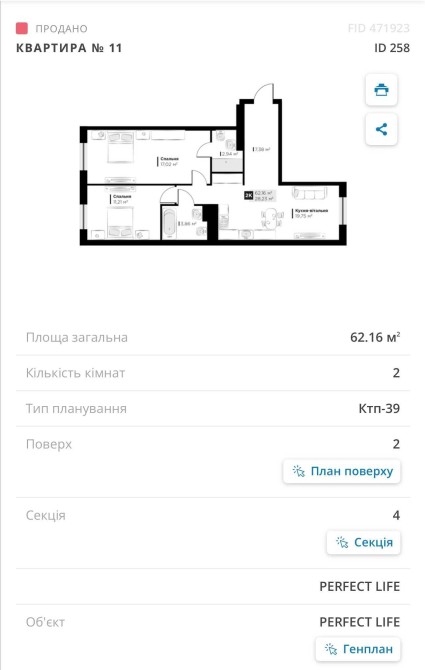Open the План поверху floor plan
The width and height of the screenshot is (425, 670).
click(x=342, y=471)
